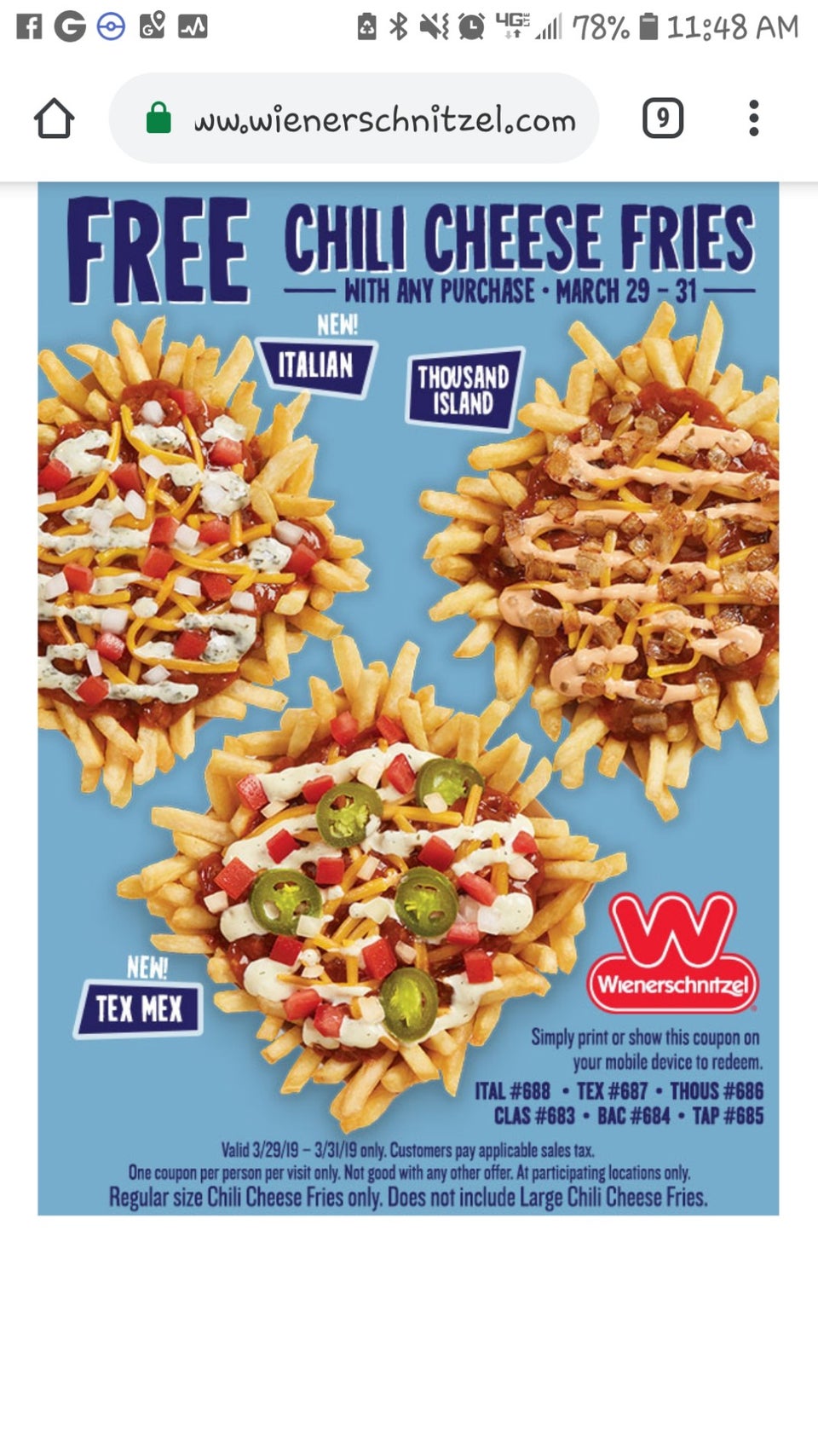Open the Free Chili Cheese Fries coupon image
Image resolution: width=818 pixels, height=1456 pixels.
click(407, 697)
